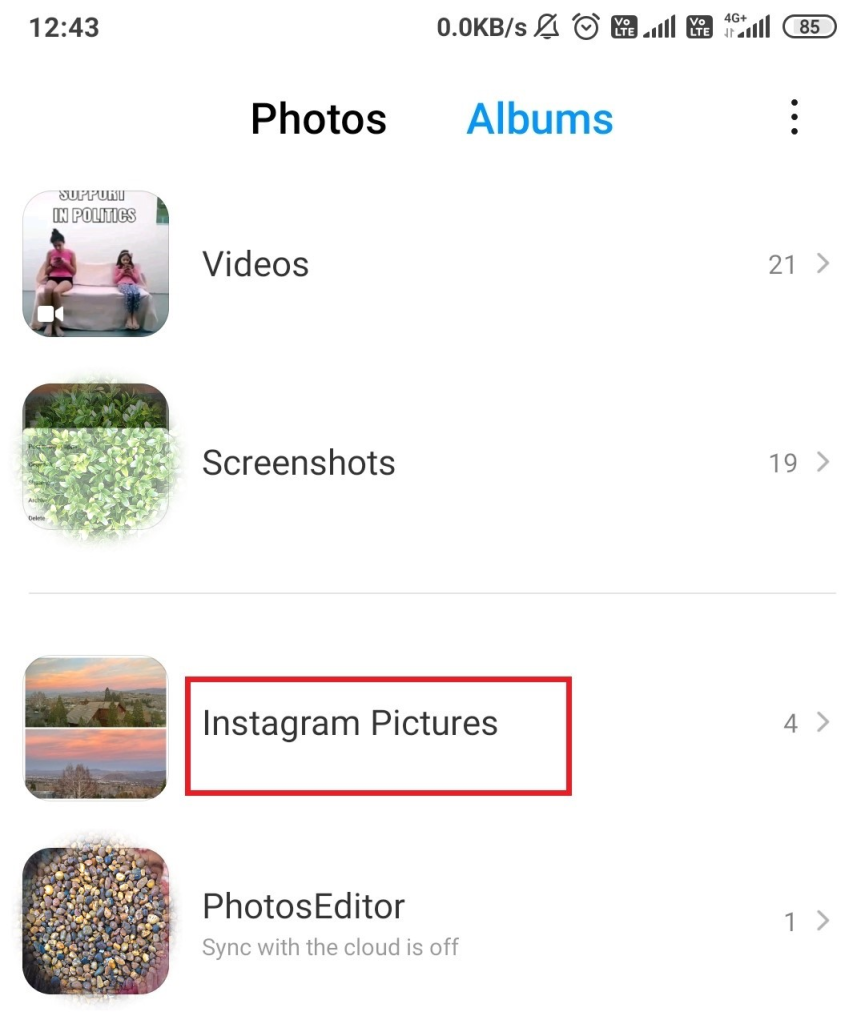Switch to the Photos tab

coord(319,118)
